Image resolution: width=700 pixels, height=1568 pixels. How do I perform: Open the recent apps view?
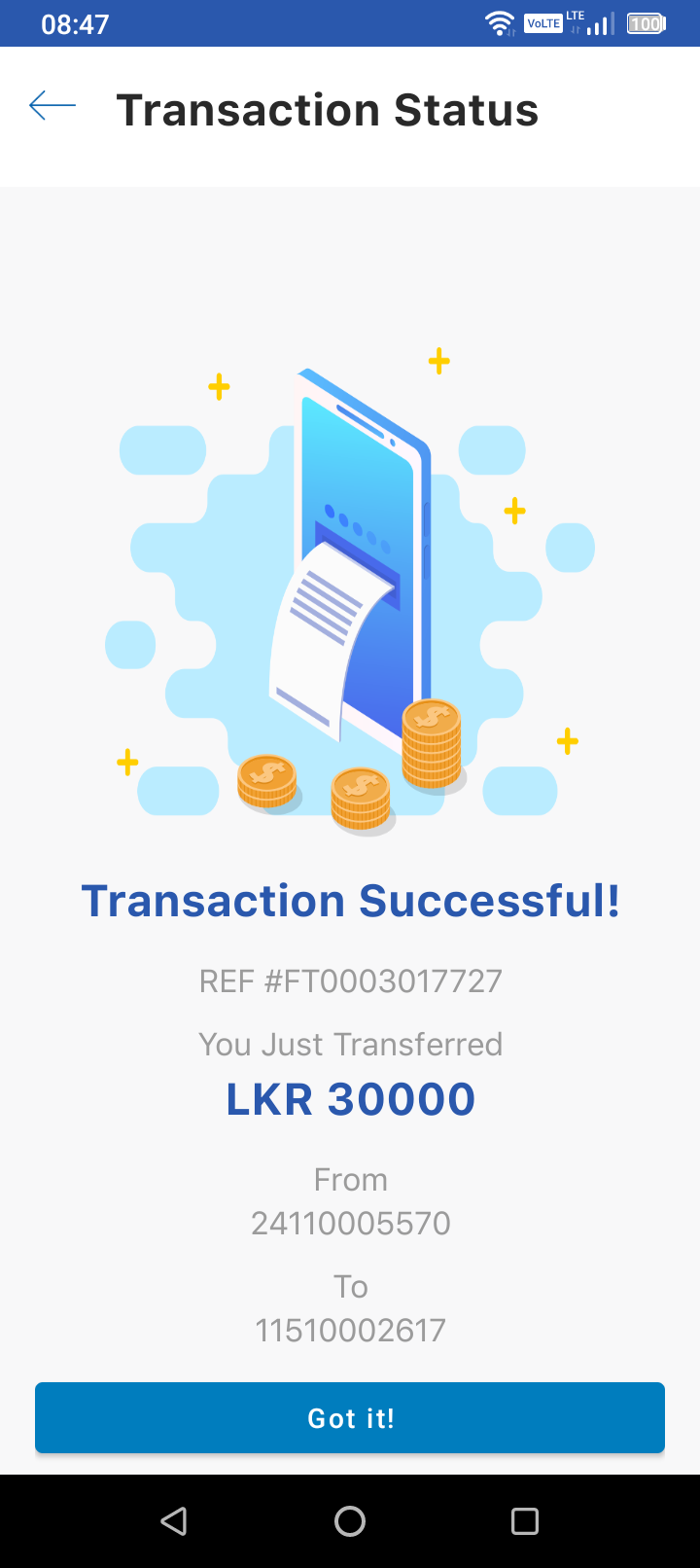(x=525, y=1520)
